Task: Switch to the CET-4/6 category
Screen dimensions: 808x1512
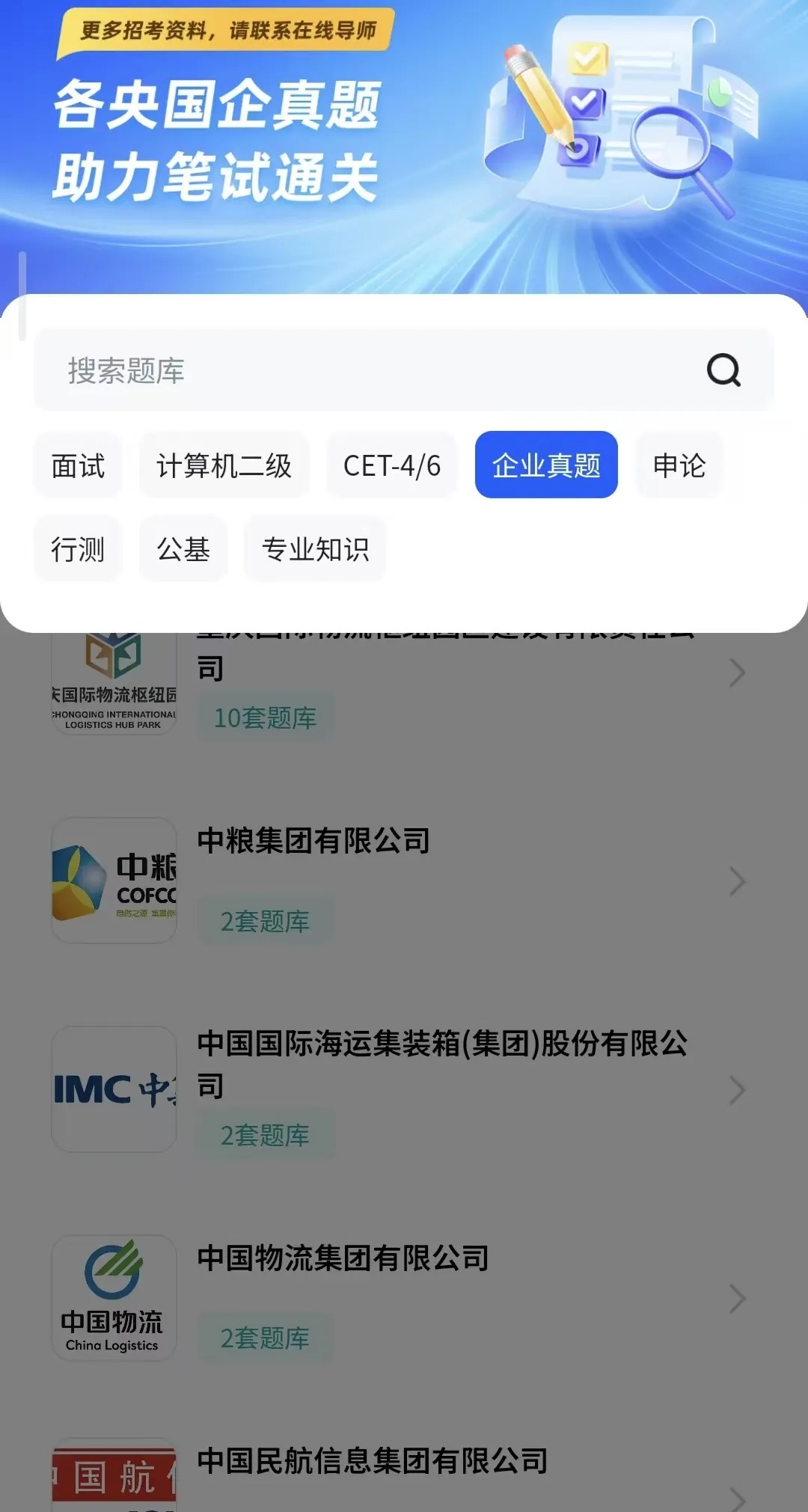Action: coord(392,465)
